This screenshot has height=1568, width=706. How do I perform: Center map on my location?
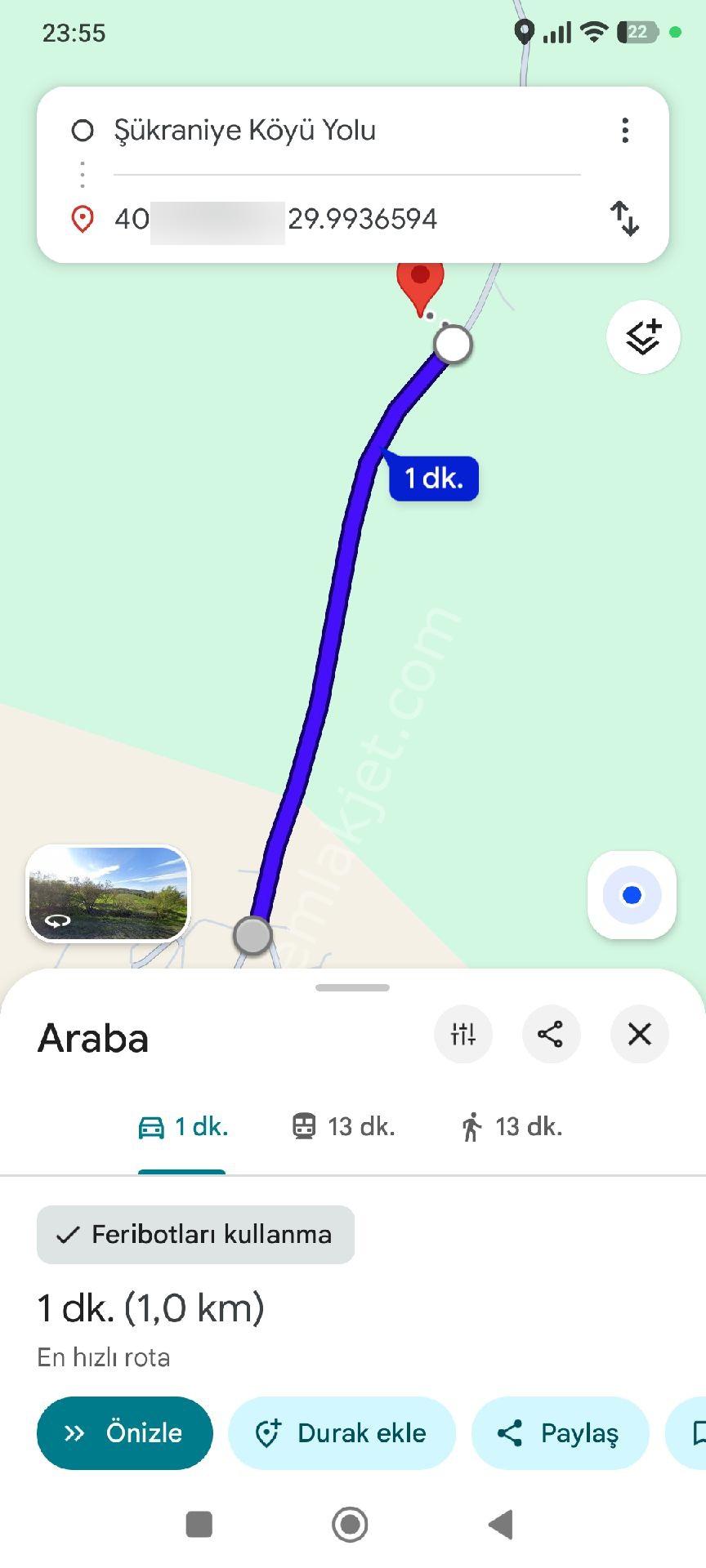(632, 895)
